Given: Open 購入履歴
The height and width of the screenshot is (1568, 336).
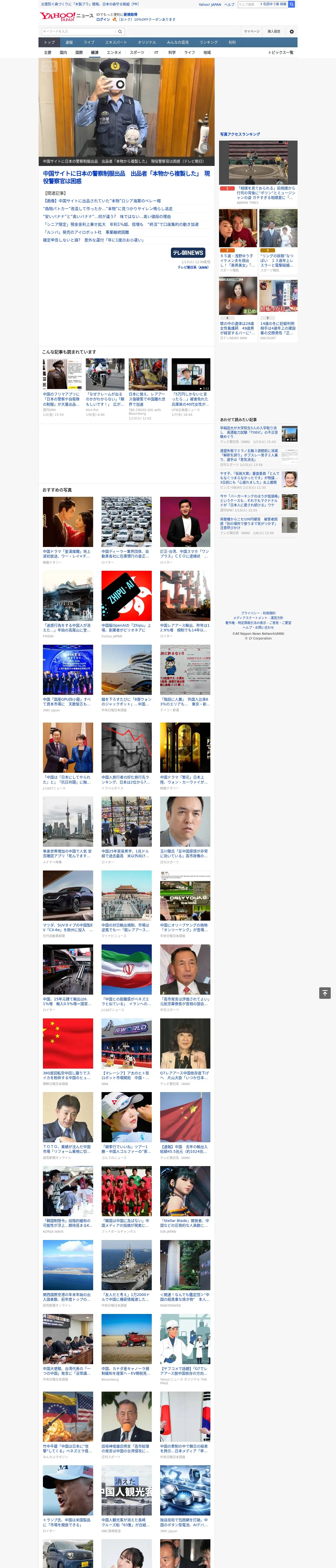Looking at the screenshot, I should pyautogui.click(x=274, y=31).
